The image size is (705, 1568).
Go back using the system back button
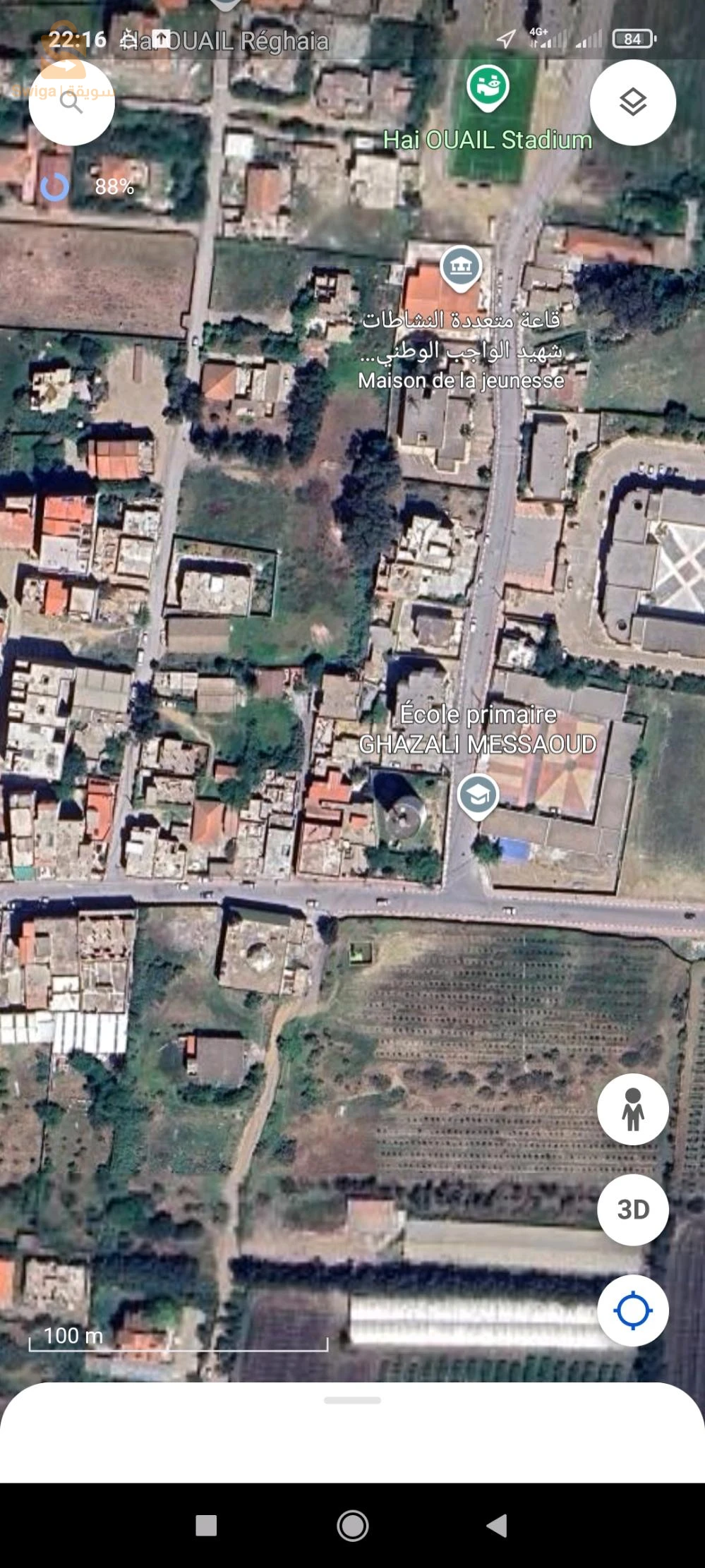click(x=497, y=1525)
